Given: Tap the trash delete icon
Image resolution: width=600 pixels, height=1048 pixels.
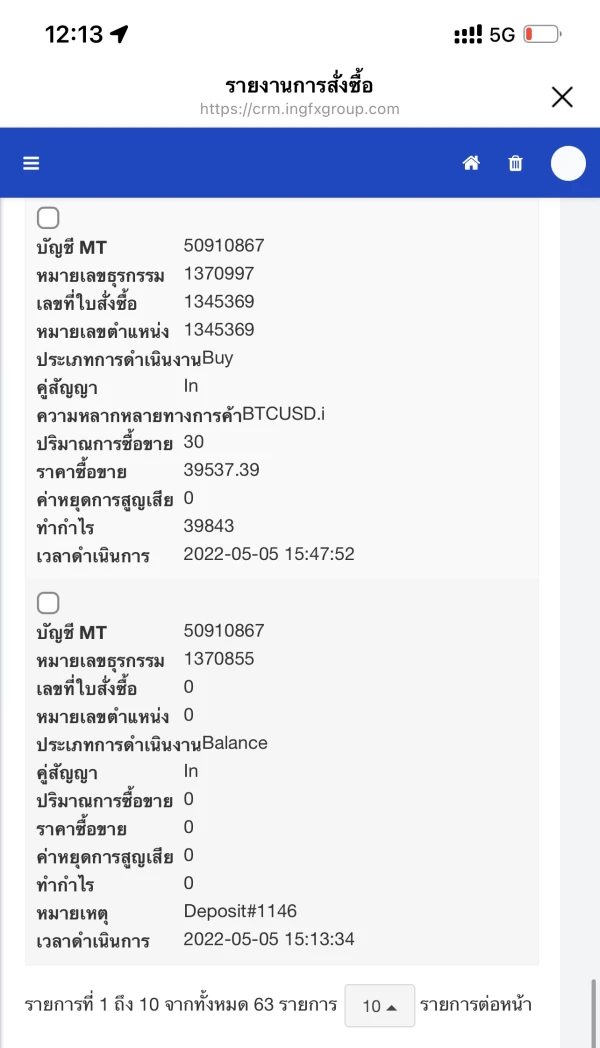Looking at the screenshot, I should [x=516, y=163].
